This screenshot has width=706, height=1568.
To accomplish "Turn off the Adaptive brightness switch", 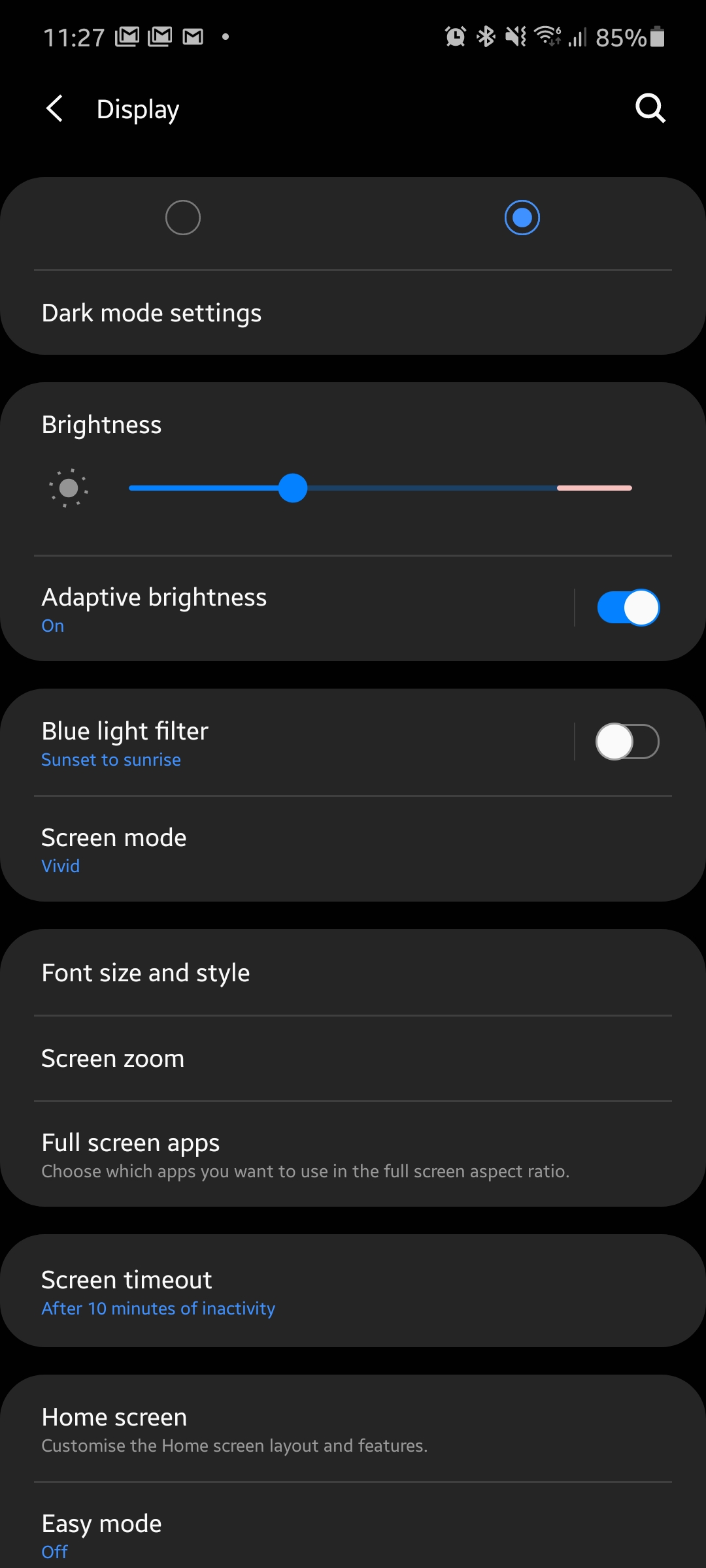I will pyautogui.click(x=628, y=608).
